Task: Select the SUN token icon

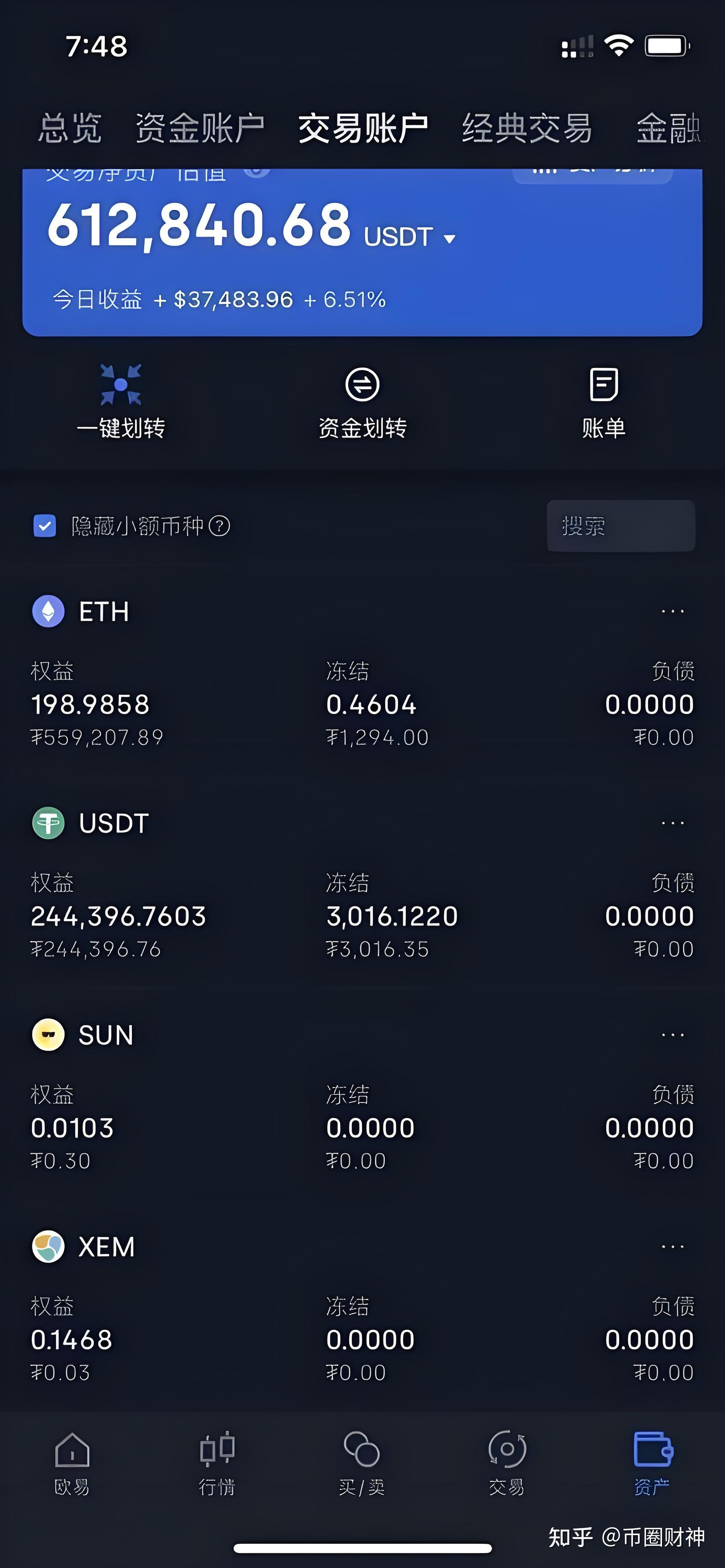Action: 47,1035
